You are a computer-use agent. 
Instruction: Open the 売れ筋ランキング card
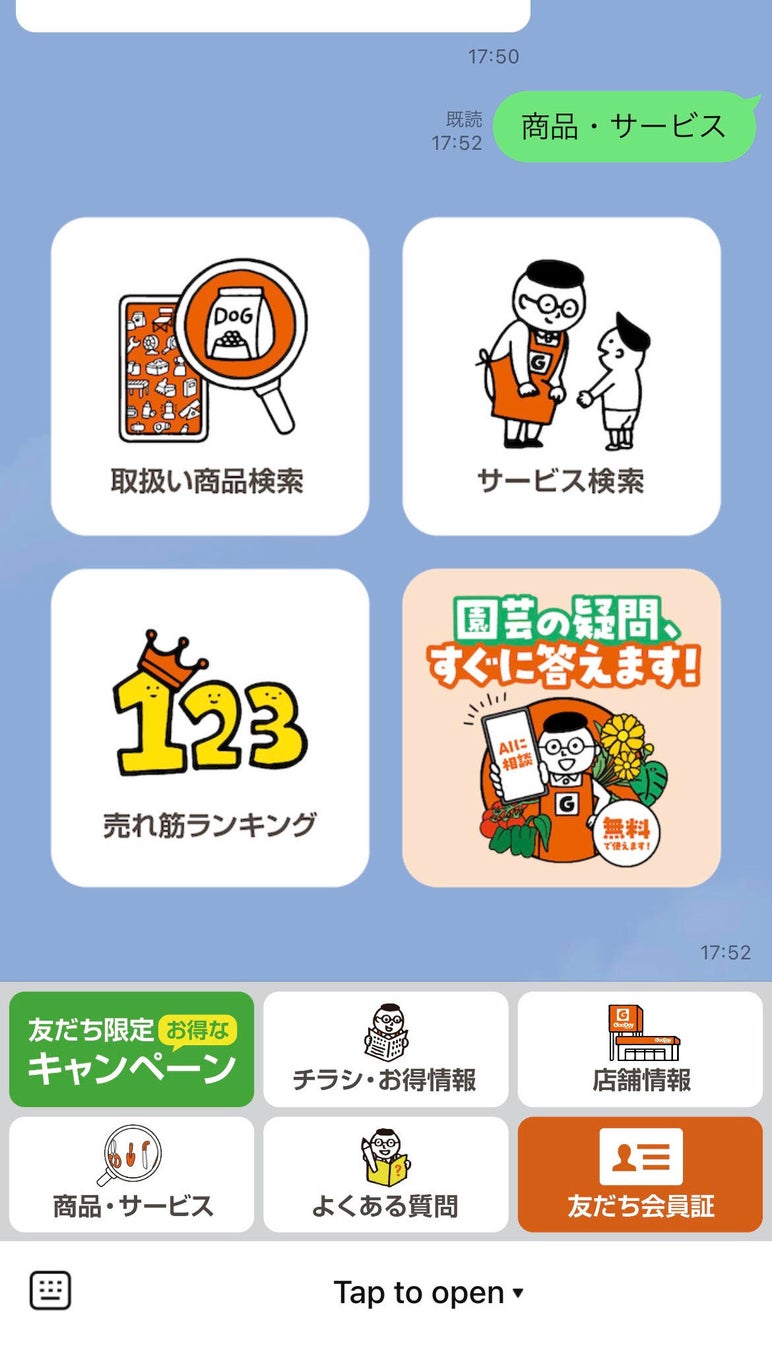pyautogui.click(x=210, y=727)
